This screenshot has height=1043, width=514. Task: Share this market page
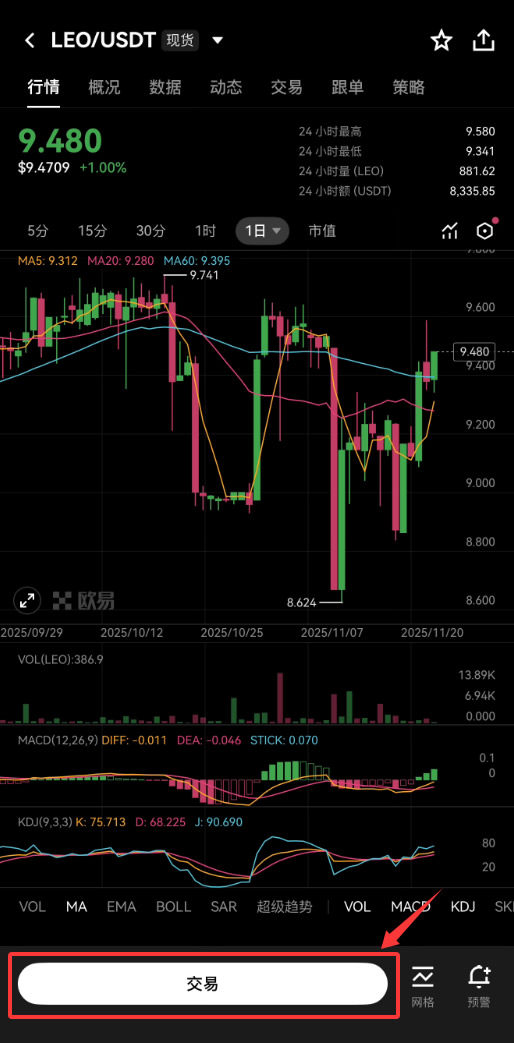pyautogui.click(x=483, y=40)
